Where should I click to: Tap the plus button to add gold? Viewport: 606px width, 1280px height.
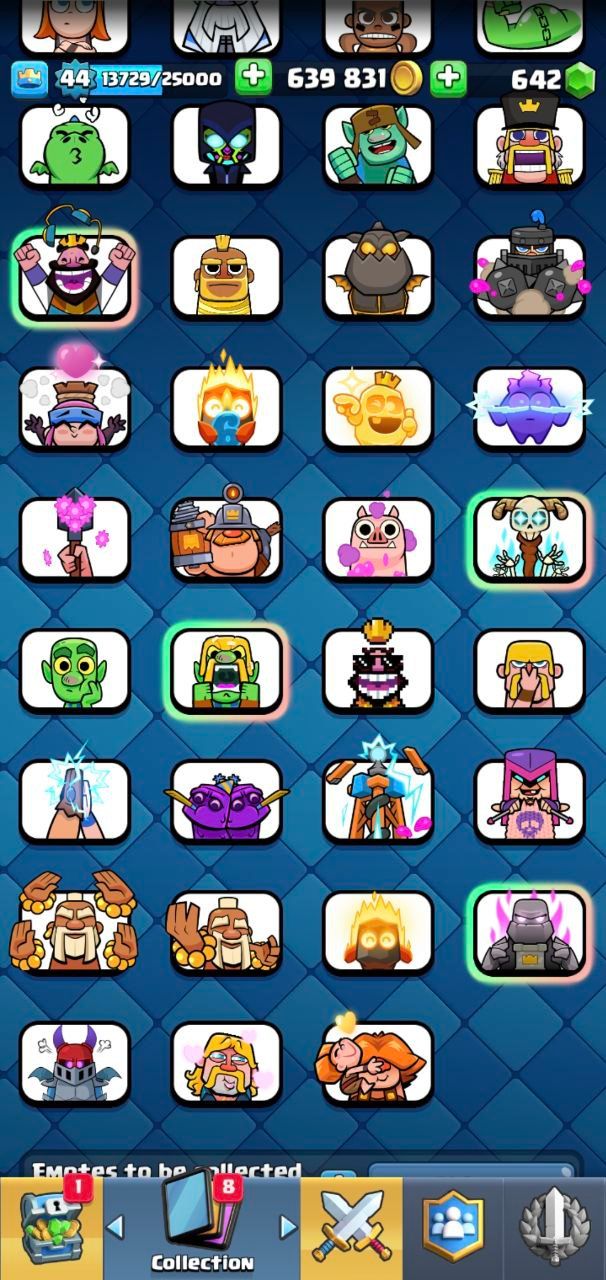(448, 78)
